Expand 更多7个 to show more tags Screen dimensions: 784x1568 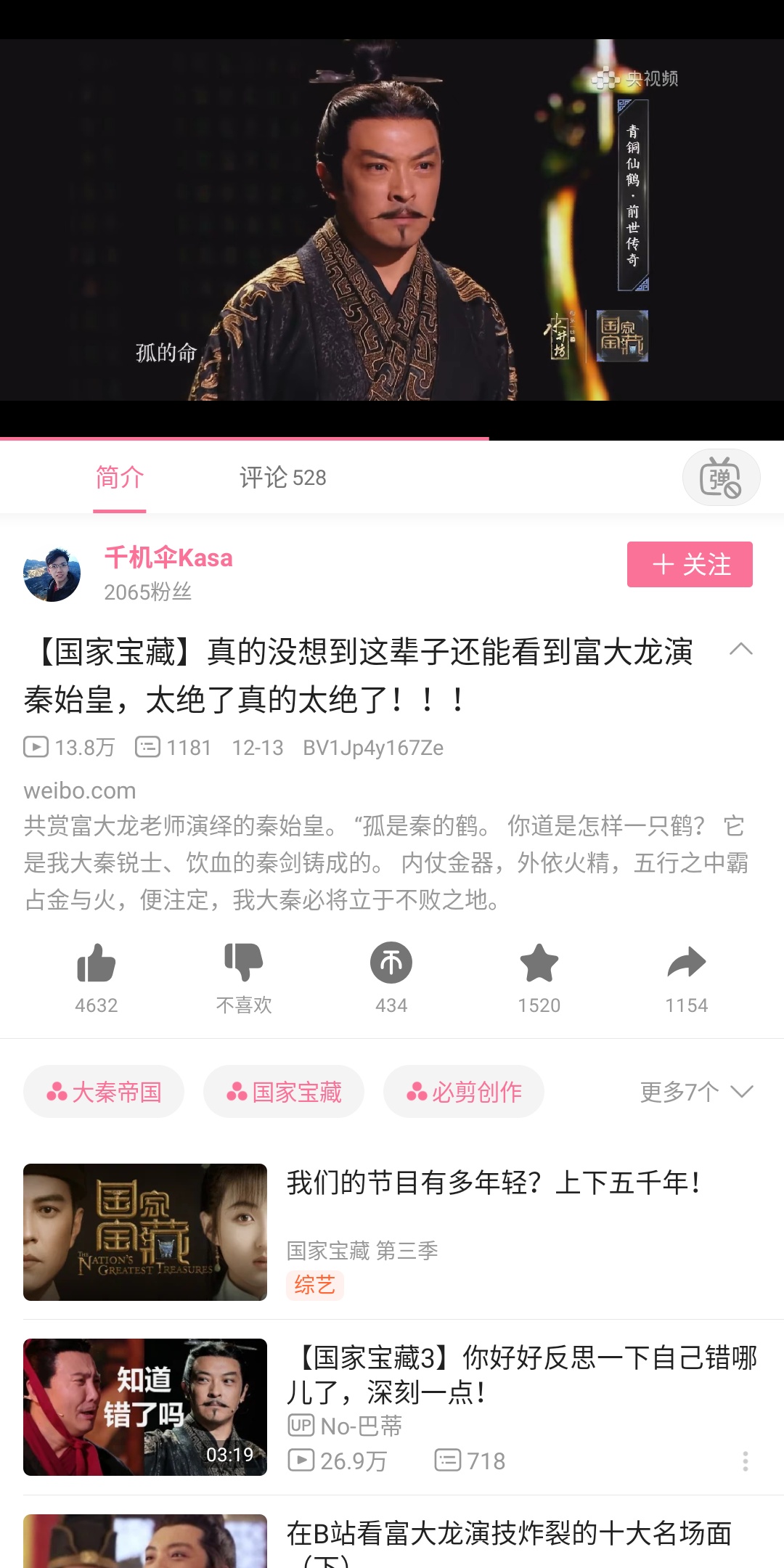[696, 1092]
